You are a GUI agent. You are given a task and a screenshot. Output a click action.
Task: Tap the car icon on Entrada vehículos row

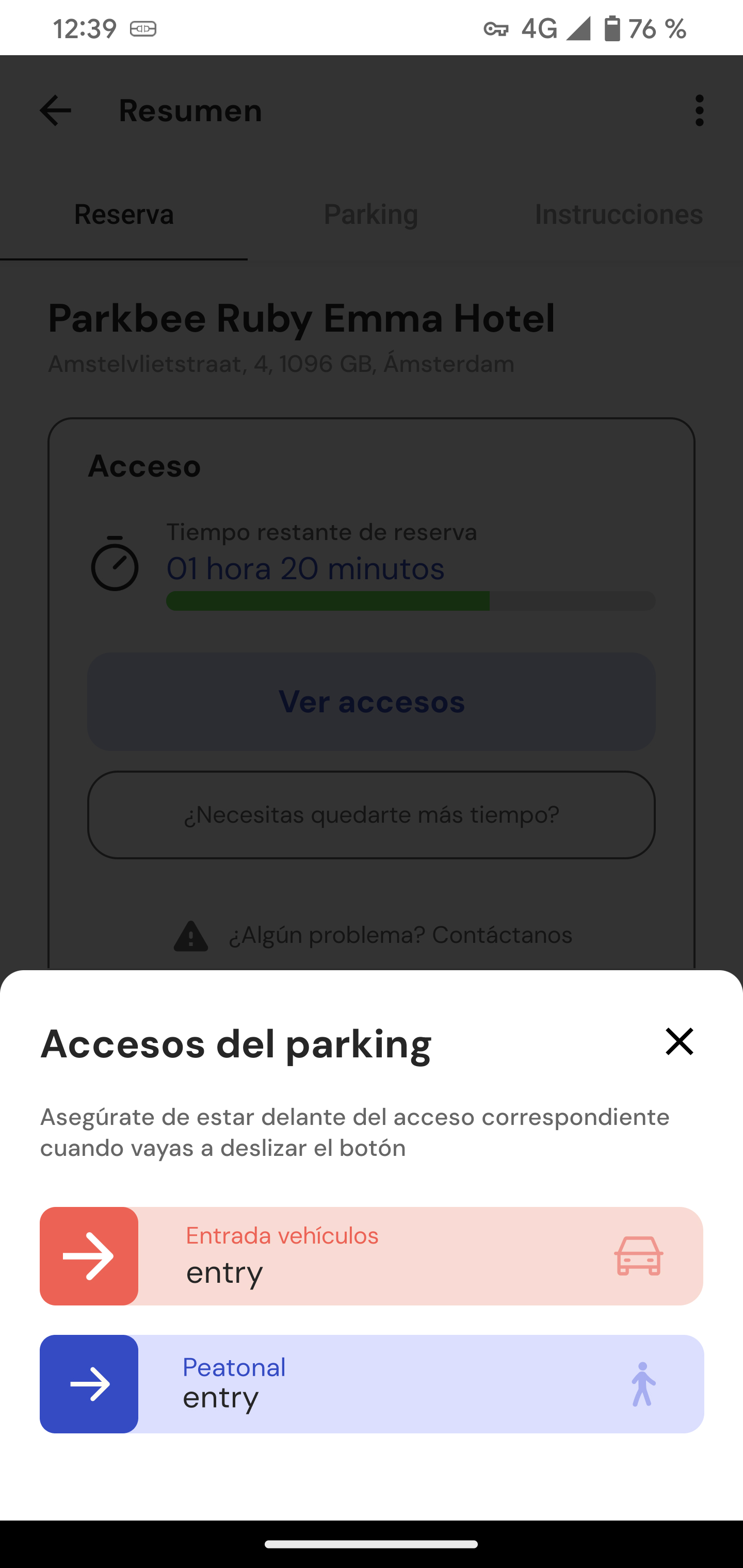pos(638,1255)
